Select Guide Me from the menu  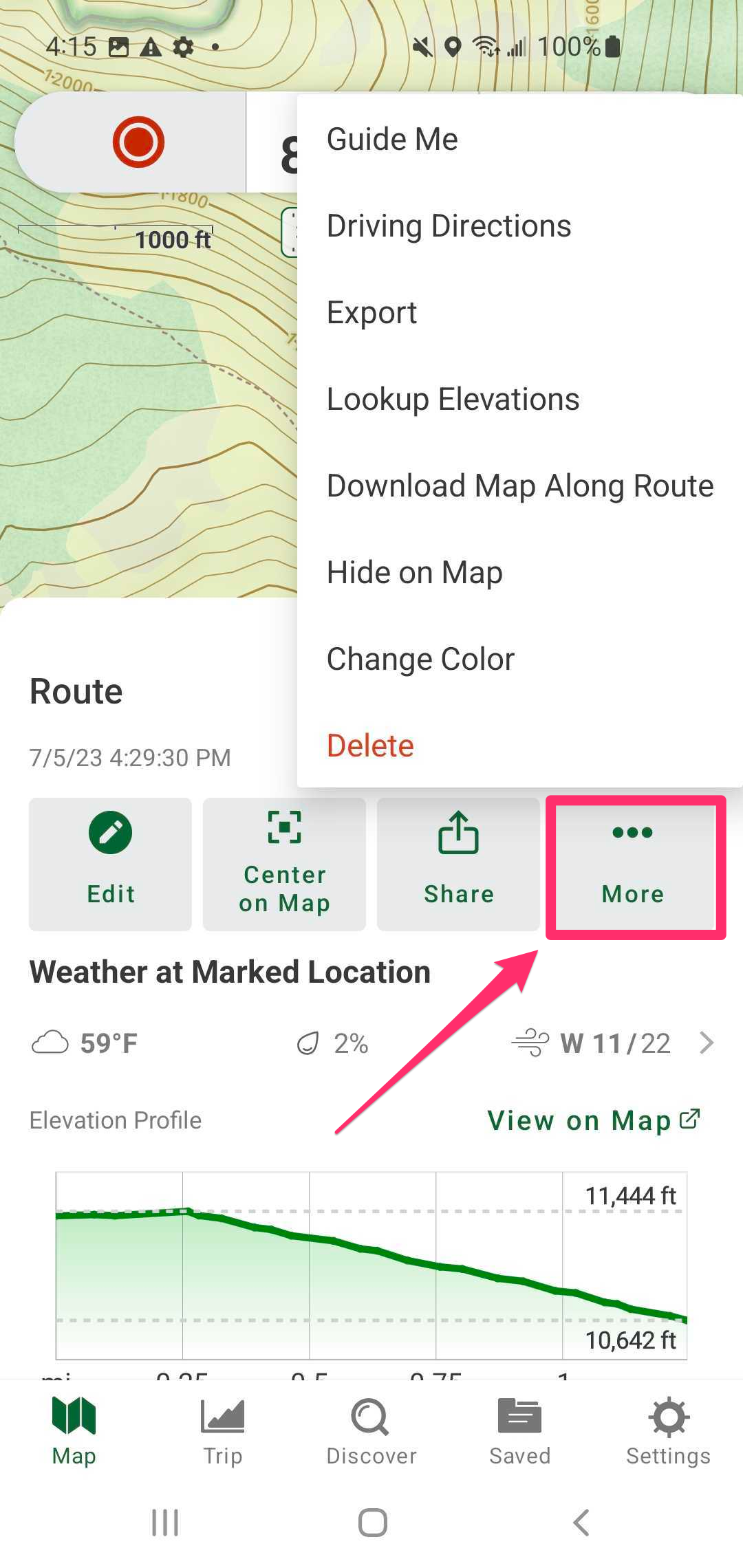[519, 140]
